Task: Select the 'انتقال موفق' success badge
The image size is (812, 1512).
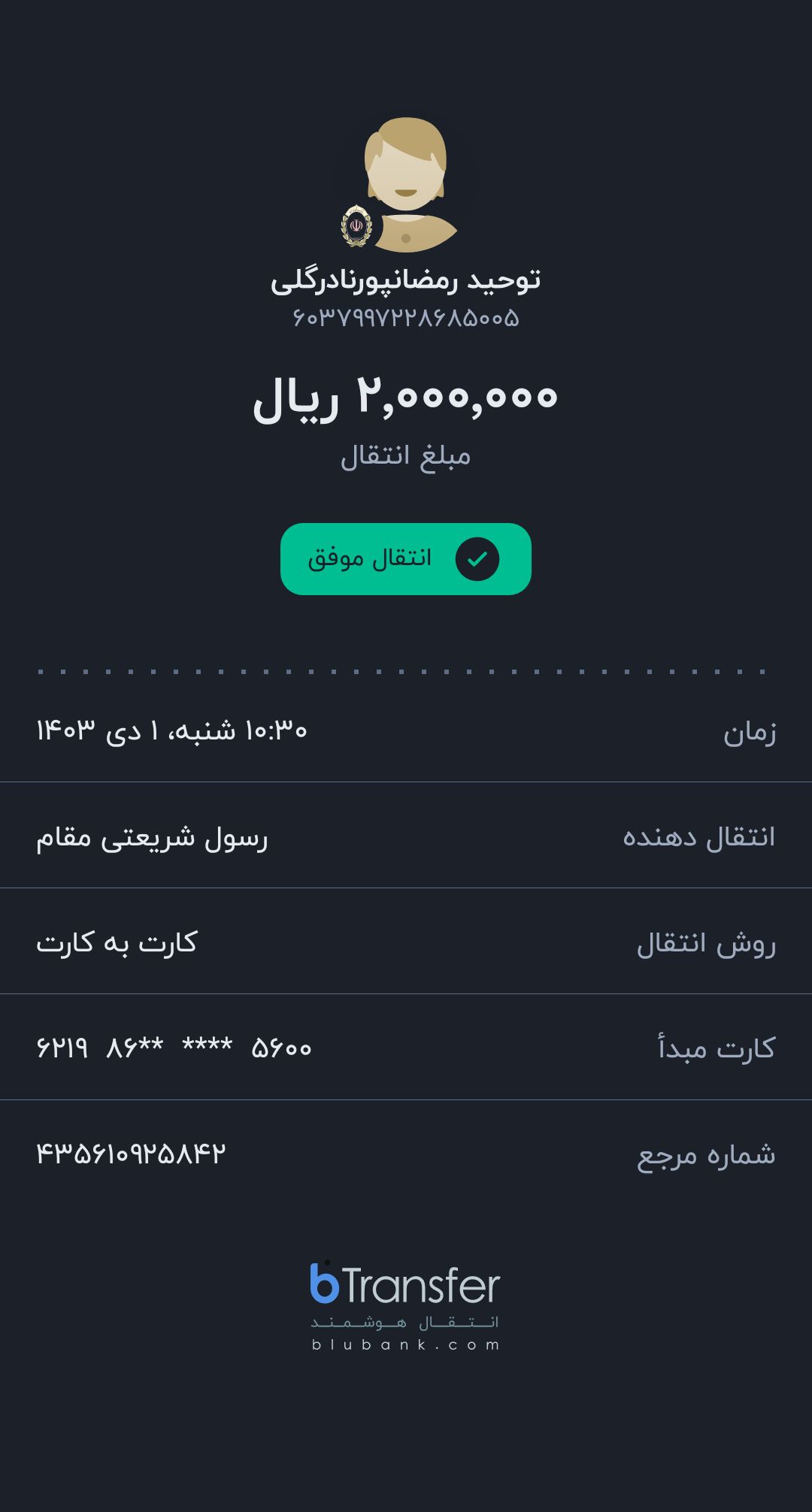Action: coord(406,558)
